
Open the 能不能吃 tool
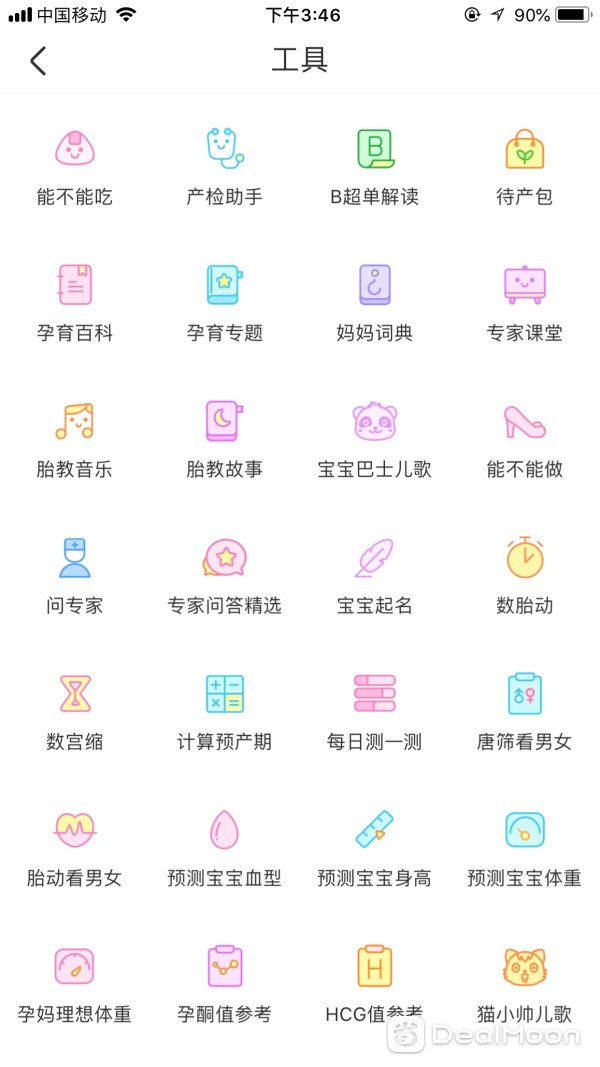point(75,168)
